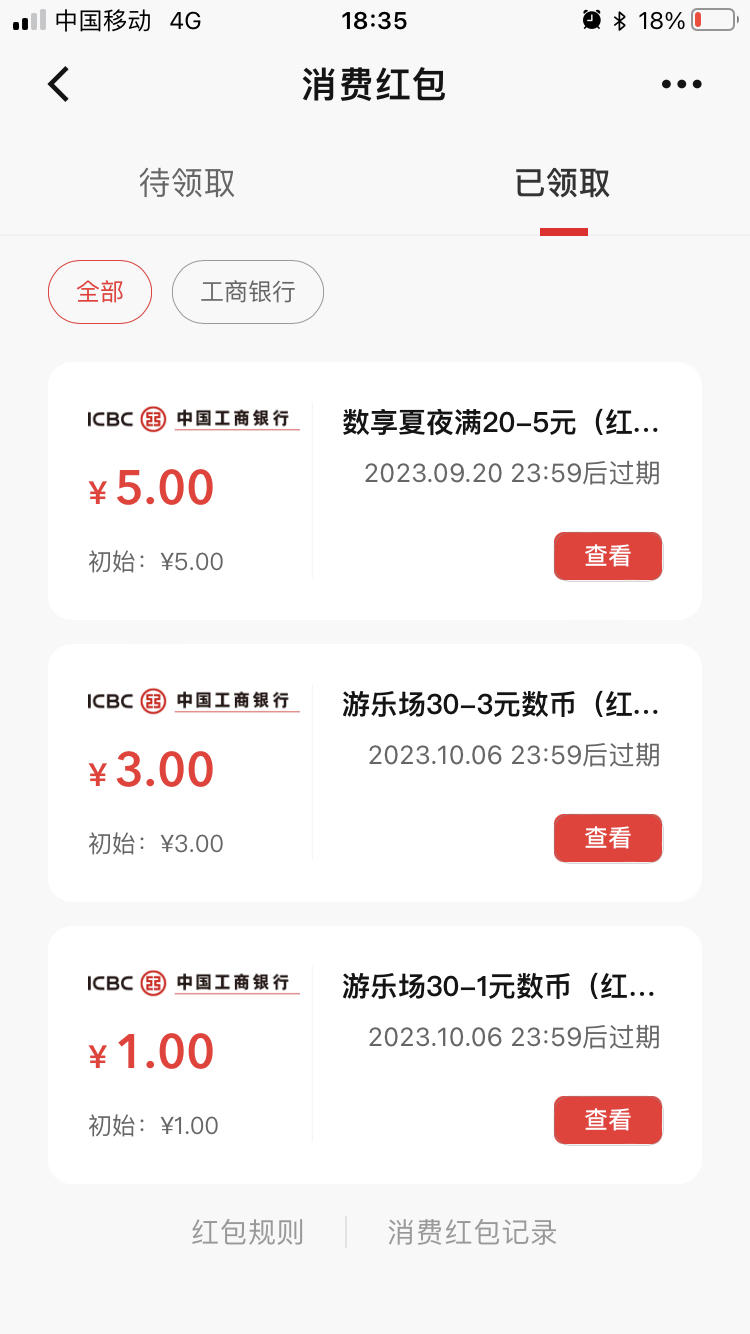This screenshot has height=1334, width=750.
Task: Choose the 全部 filter chip
Action: coord(100,292)
